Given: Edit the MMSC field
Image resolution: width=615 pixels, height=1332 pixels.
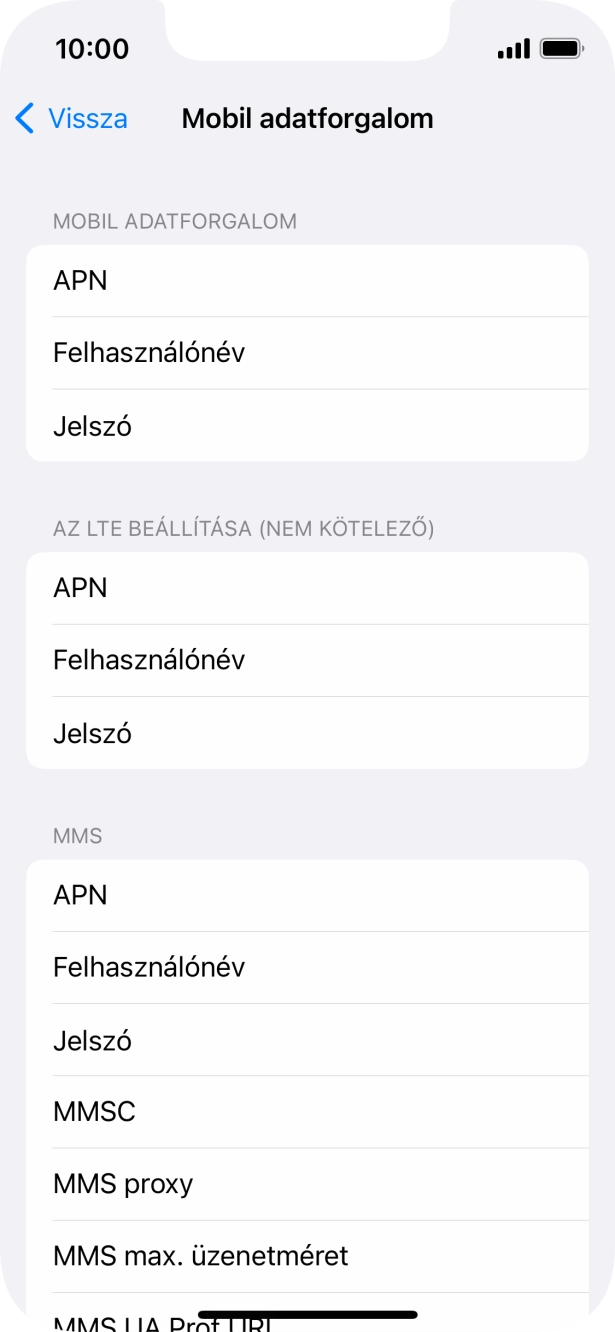Looking at the screenshot, I should tap(307, 1112).
